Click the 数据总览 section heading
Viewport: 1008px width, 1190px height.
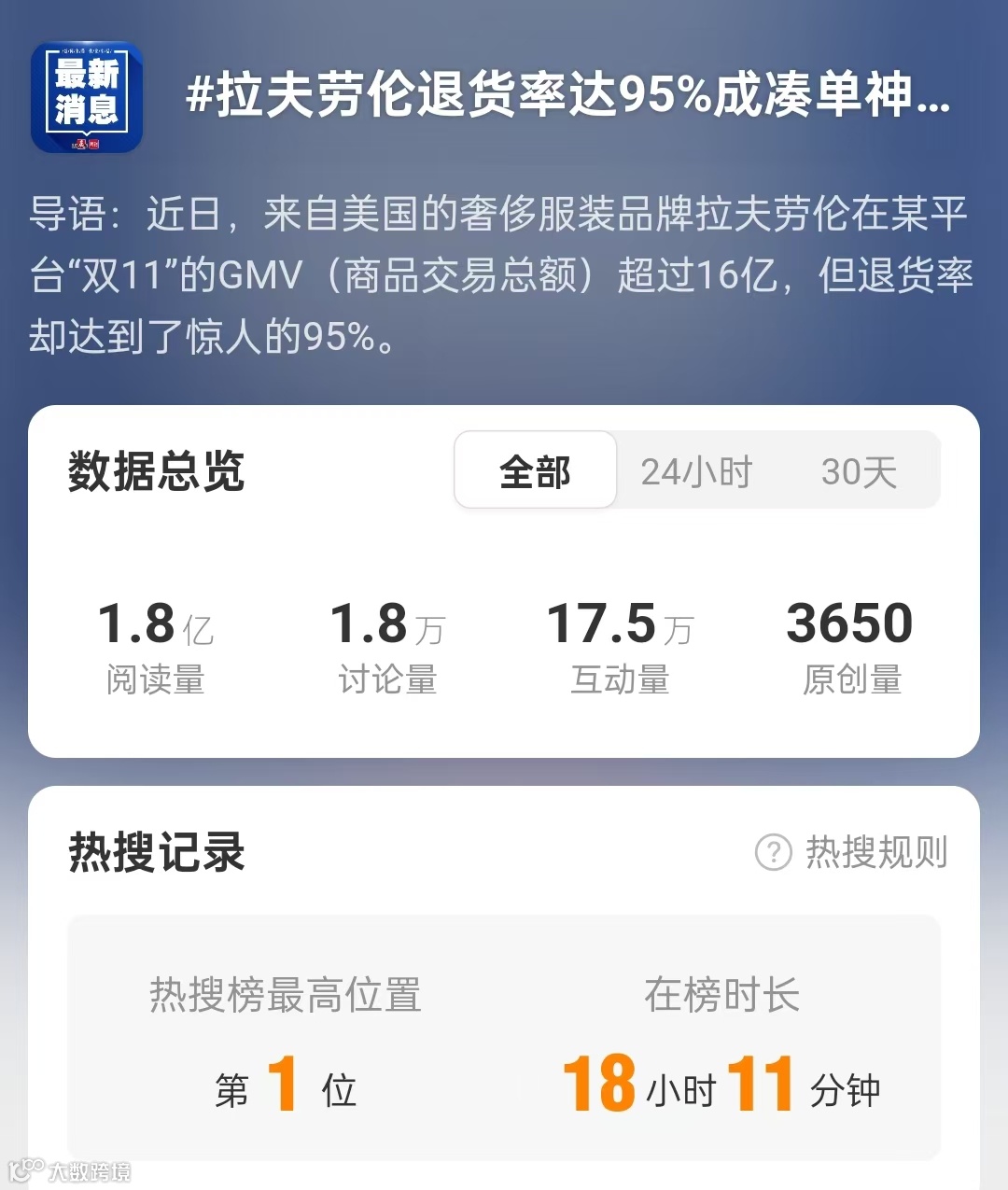[x=154, y=471]
